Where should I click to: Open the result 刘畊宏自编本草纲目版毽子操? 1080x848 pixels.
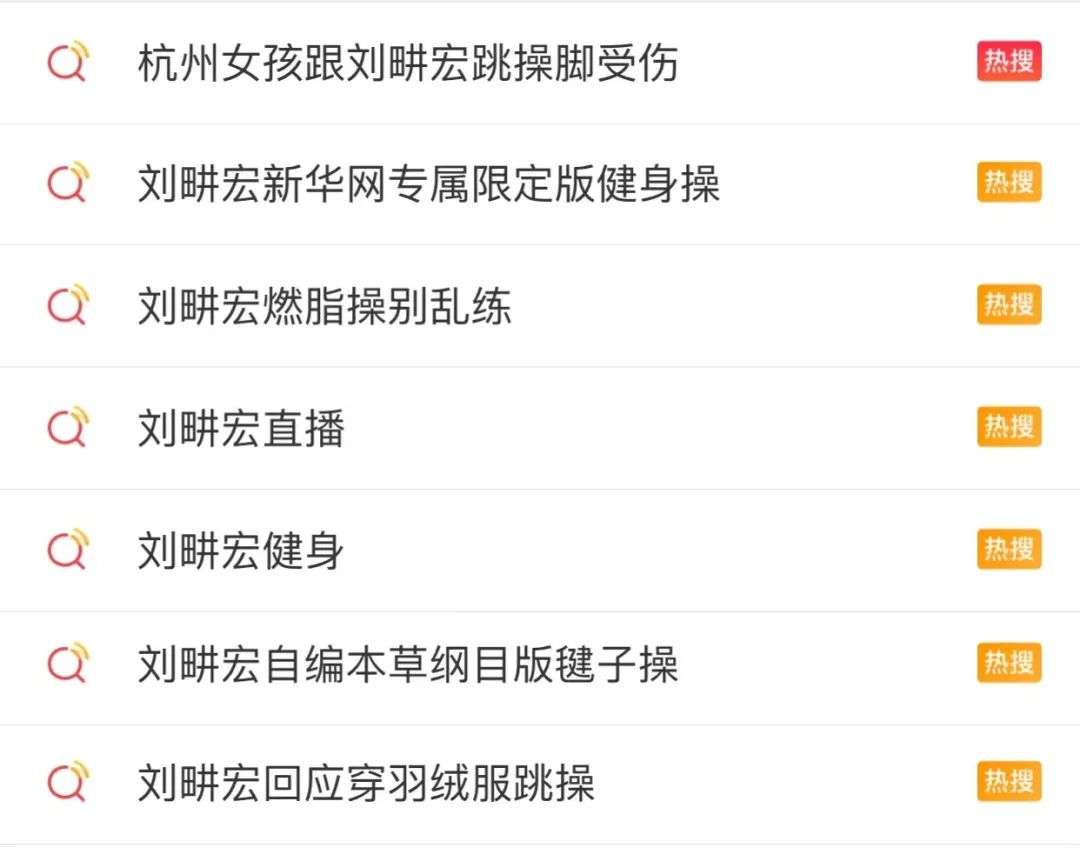[408, 664]
